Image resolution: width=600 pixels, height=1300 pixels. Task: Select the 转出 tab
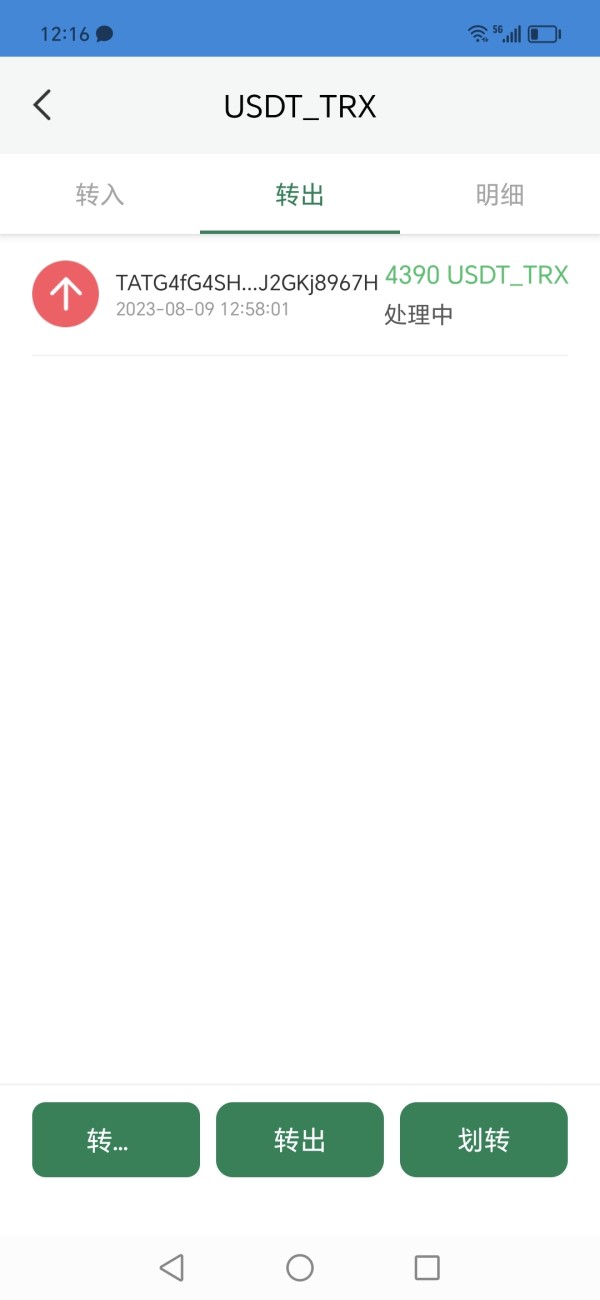tap(300, 194)
